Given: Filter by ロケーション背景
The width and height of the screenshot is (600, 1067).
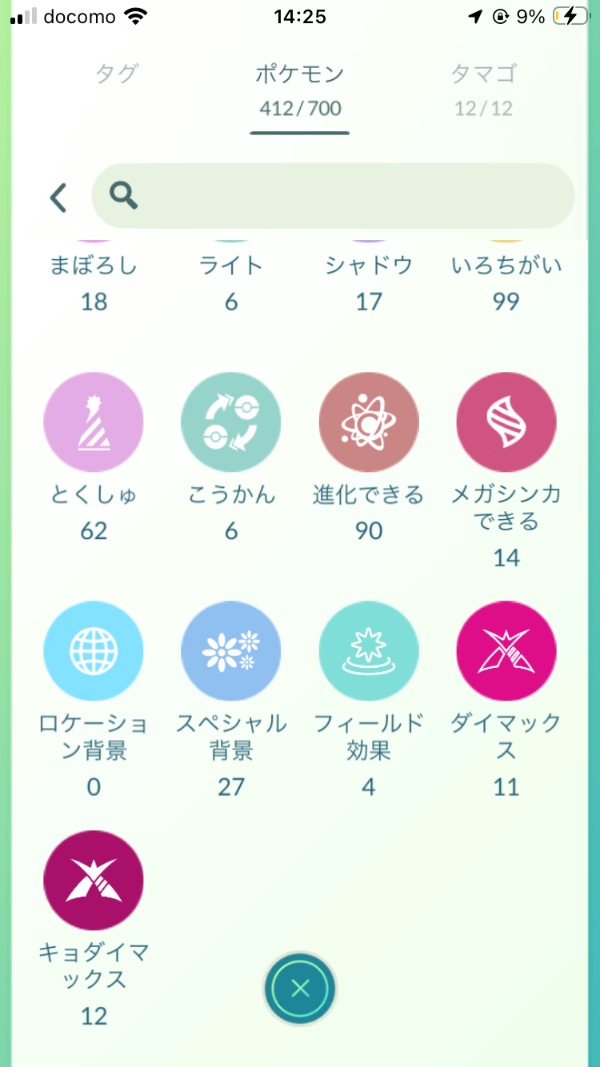Looking at the screenshot, I should point(93,651).
